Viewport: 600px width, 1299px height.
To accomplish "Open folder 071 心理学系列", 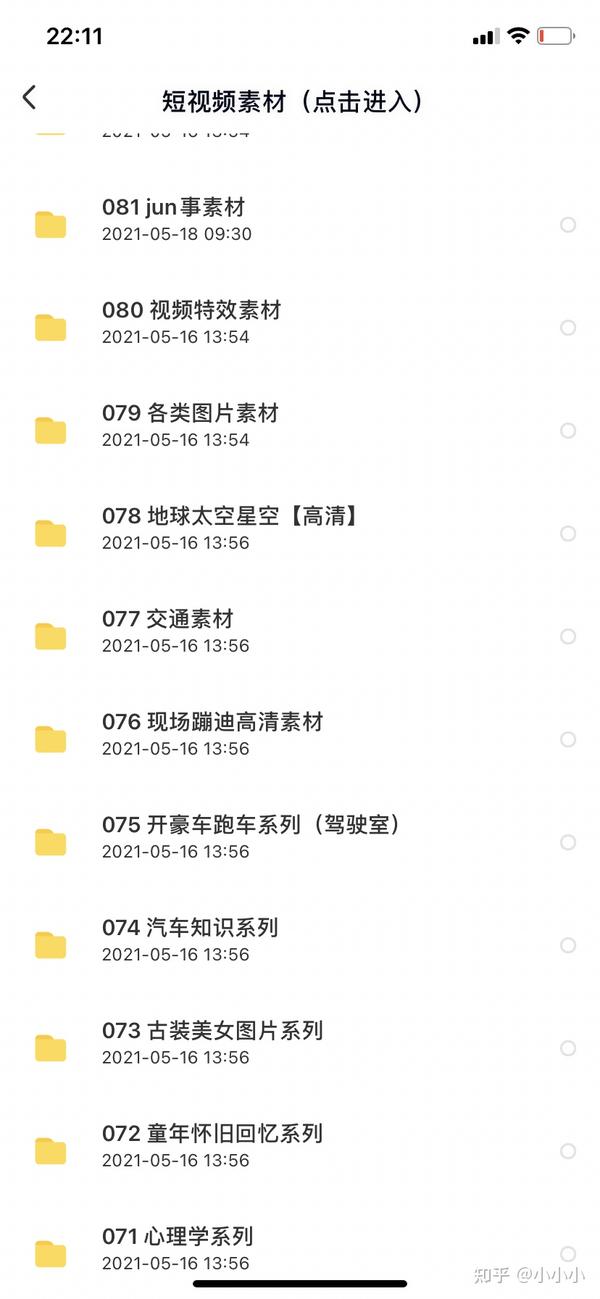I will [300, 1248].
